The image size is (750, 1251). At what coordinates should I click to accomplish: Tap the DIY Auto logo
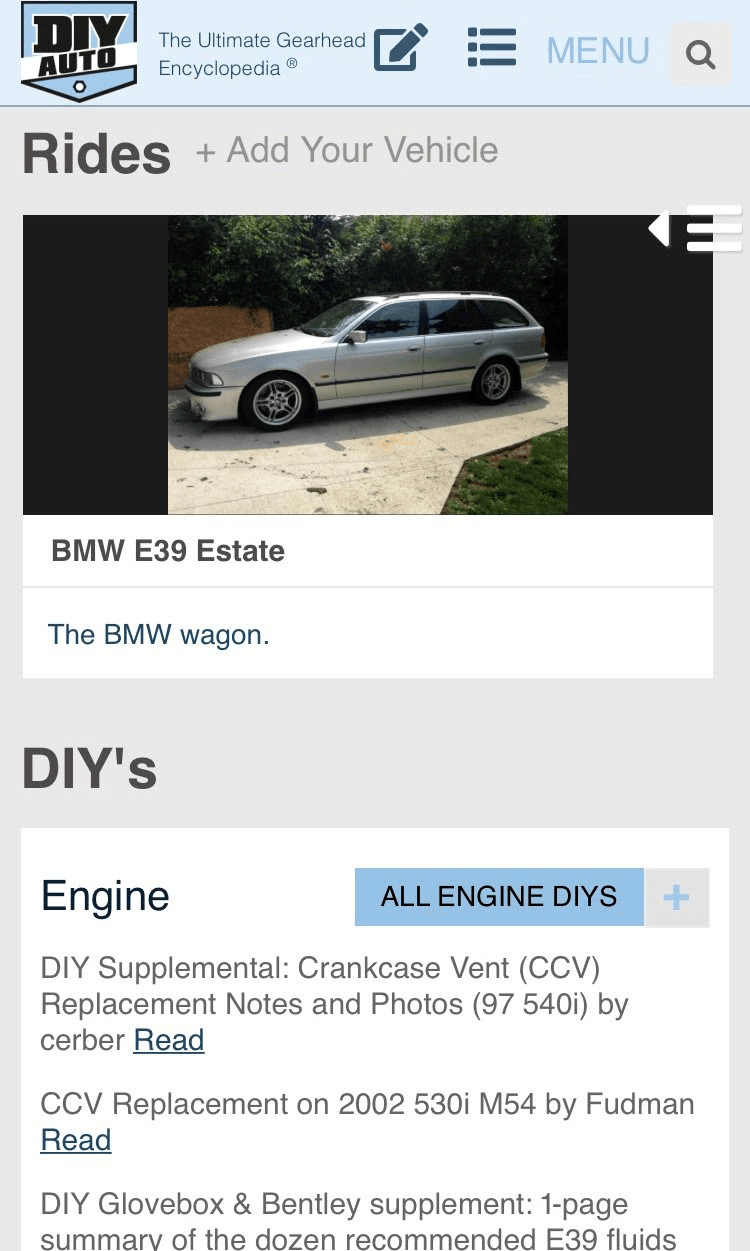[79, 52]
